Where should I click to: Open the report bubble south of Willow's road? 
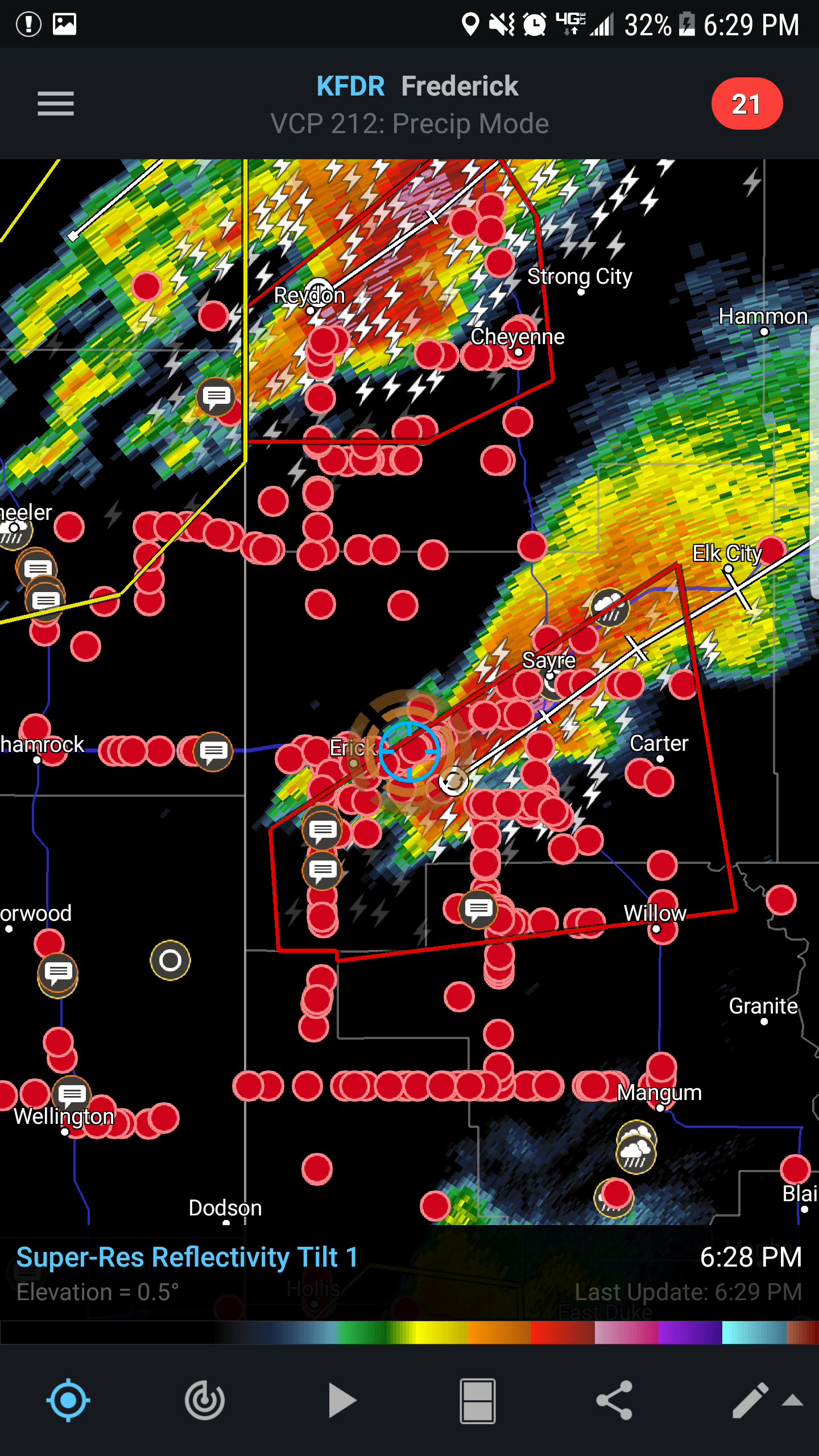pyautogui.click(x=478, y=909)
